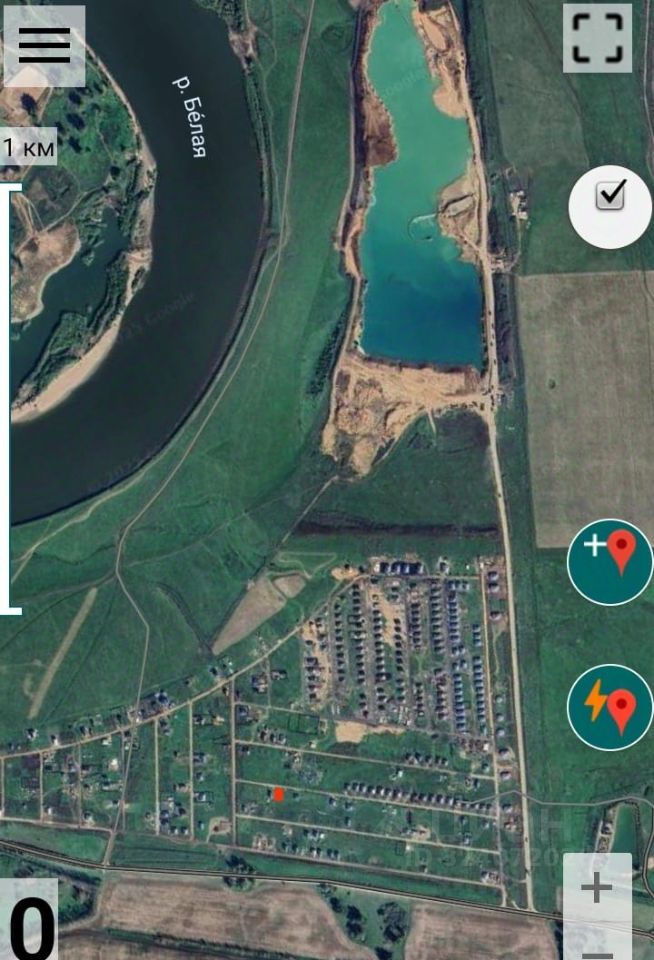The width and height of the screenshot is (654, 960).
Task: Zoom in on the map
Action: (597, 886)
